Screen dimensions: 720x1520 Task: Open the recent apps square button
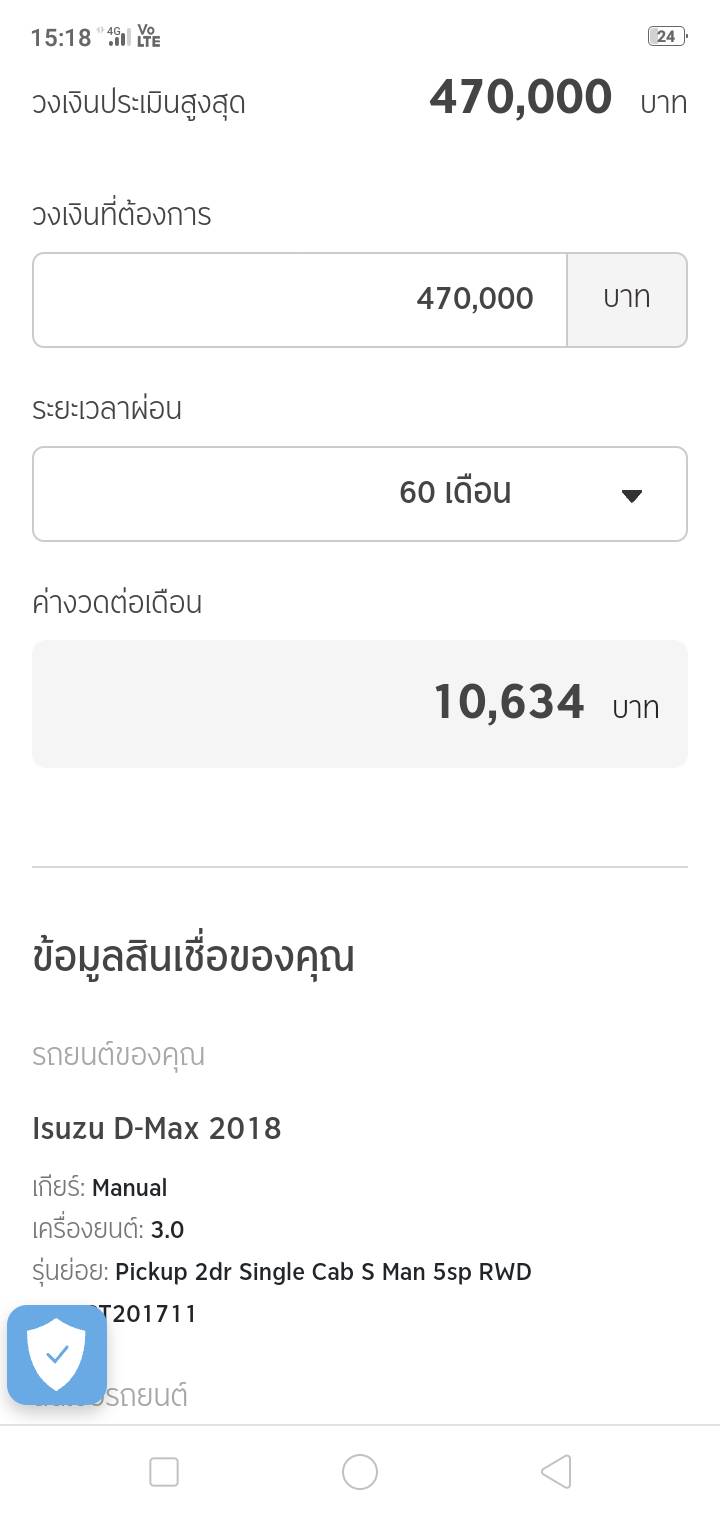click(164, 1471)
